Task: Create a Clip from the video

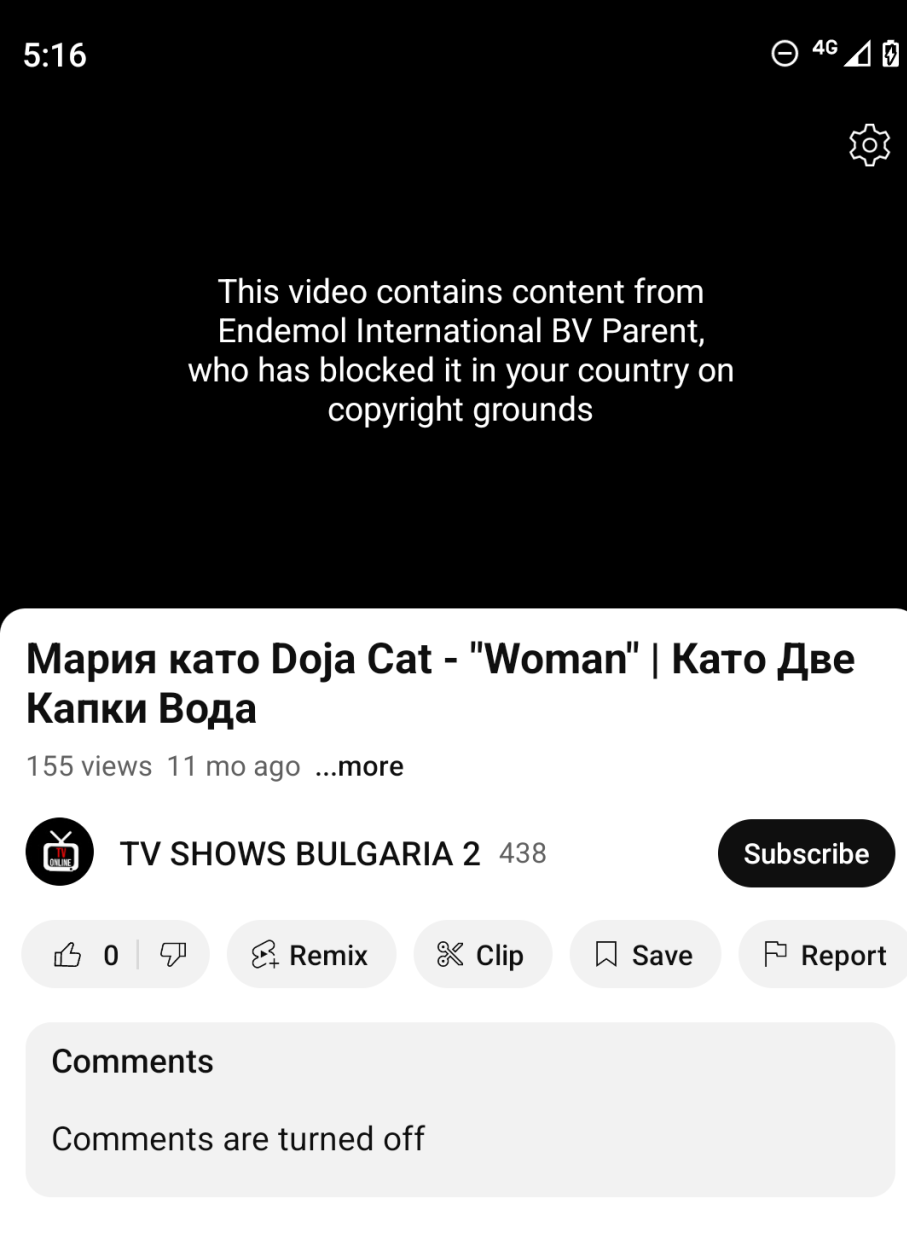Action: tap(482, 955)
